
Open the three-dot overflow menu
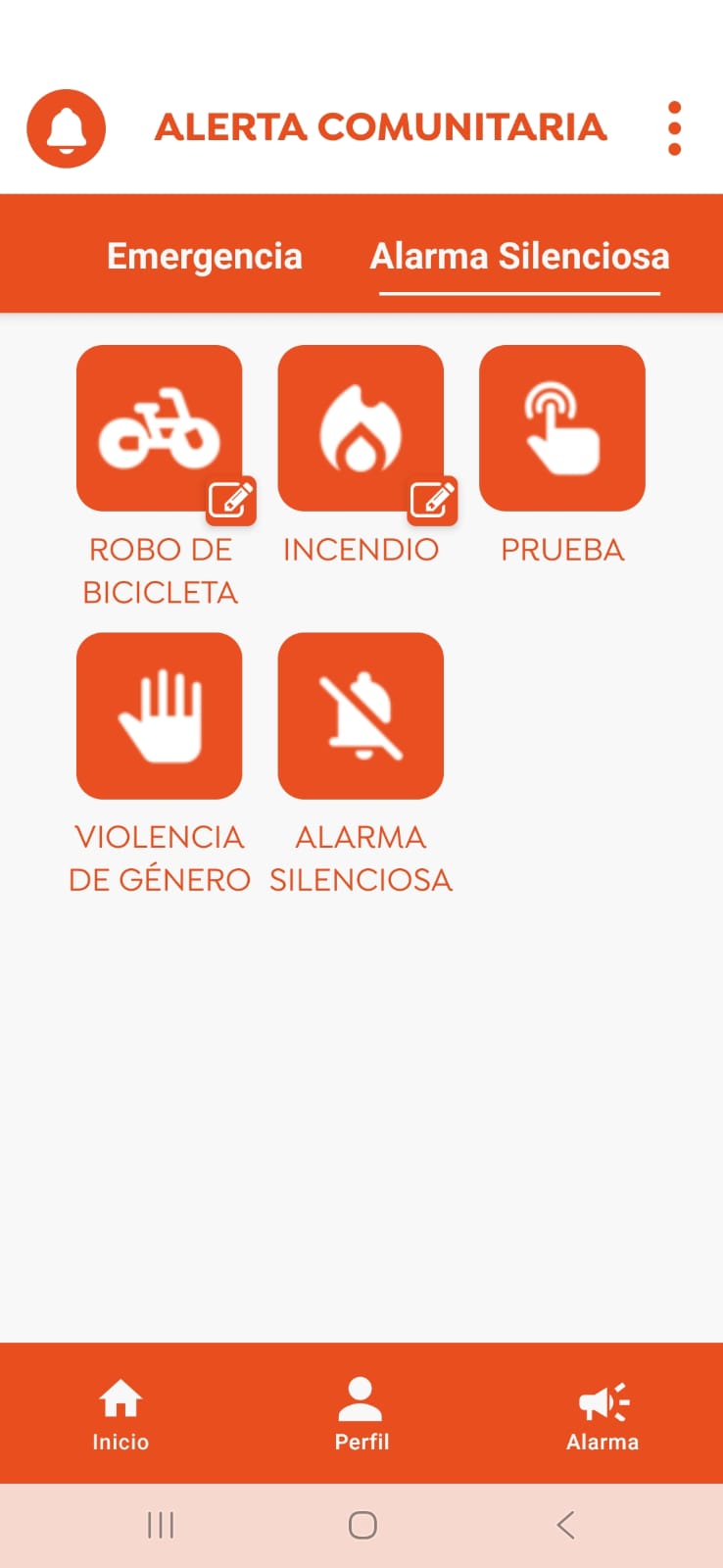674,128
